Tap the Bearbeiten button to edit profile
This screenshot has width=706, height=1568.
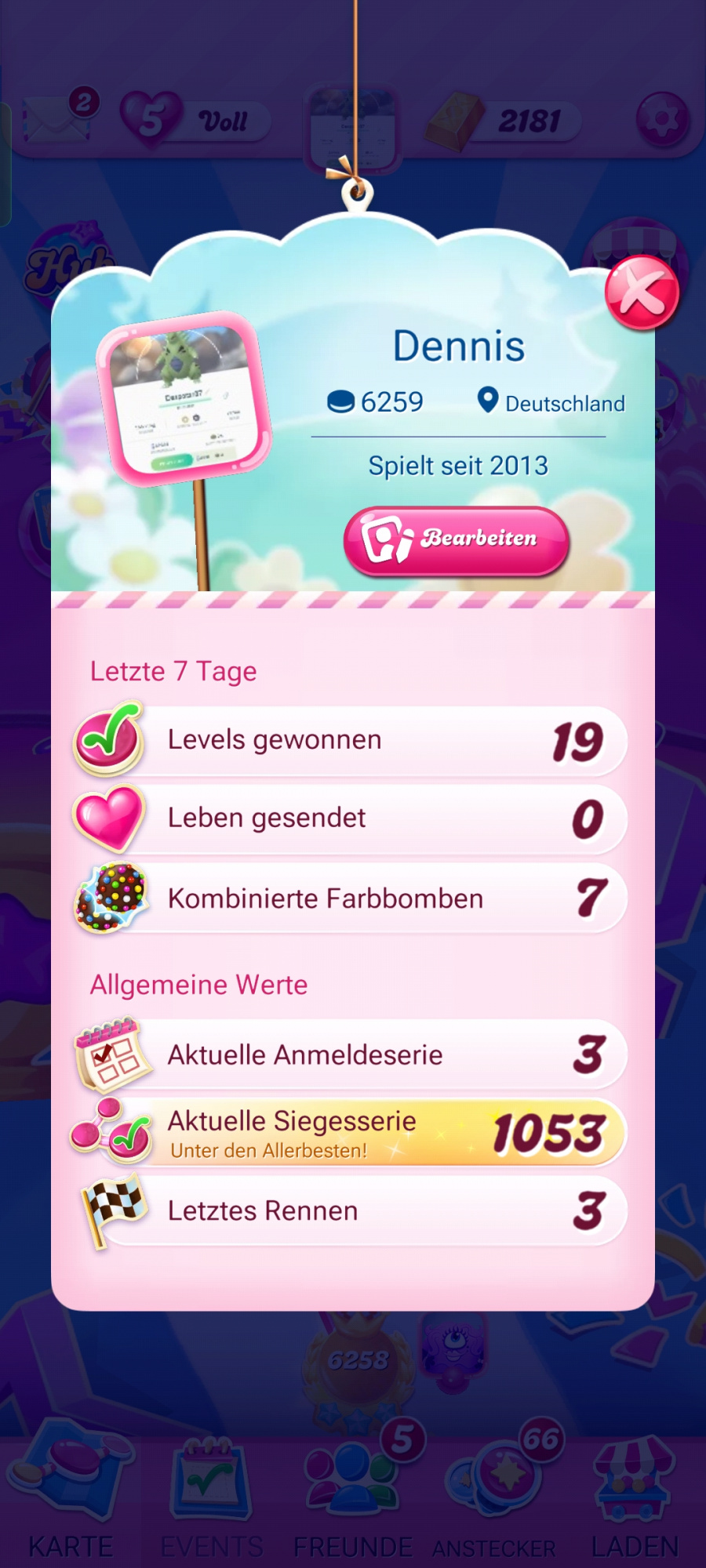pyautogui.click(x=456, y=539)
